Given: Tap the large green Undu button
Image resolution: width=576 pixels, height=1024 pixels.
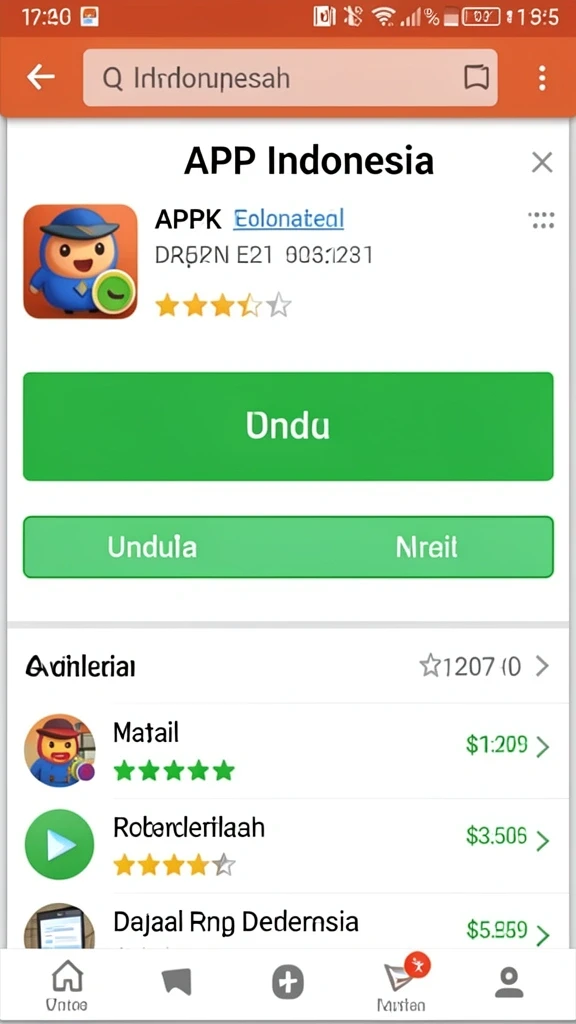Looking at the screenshot, I should point(288,426).
